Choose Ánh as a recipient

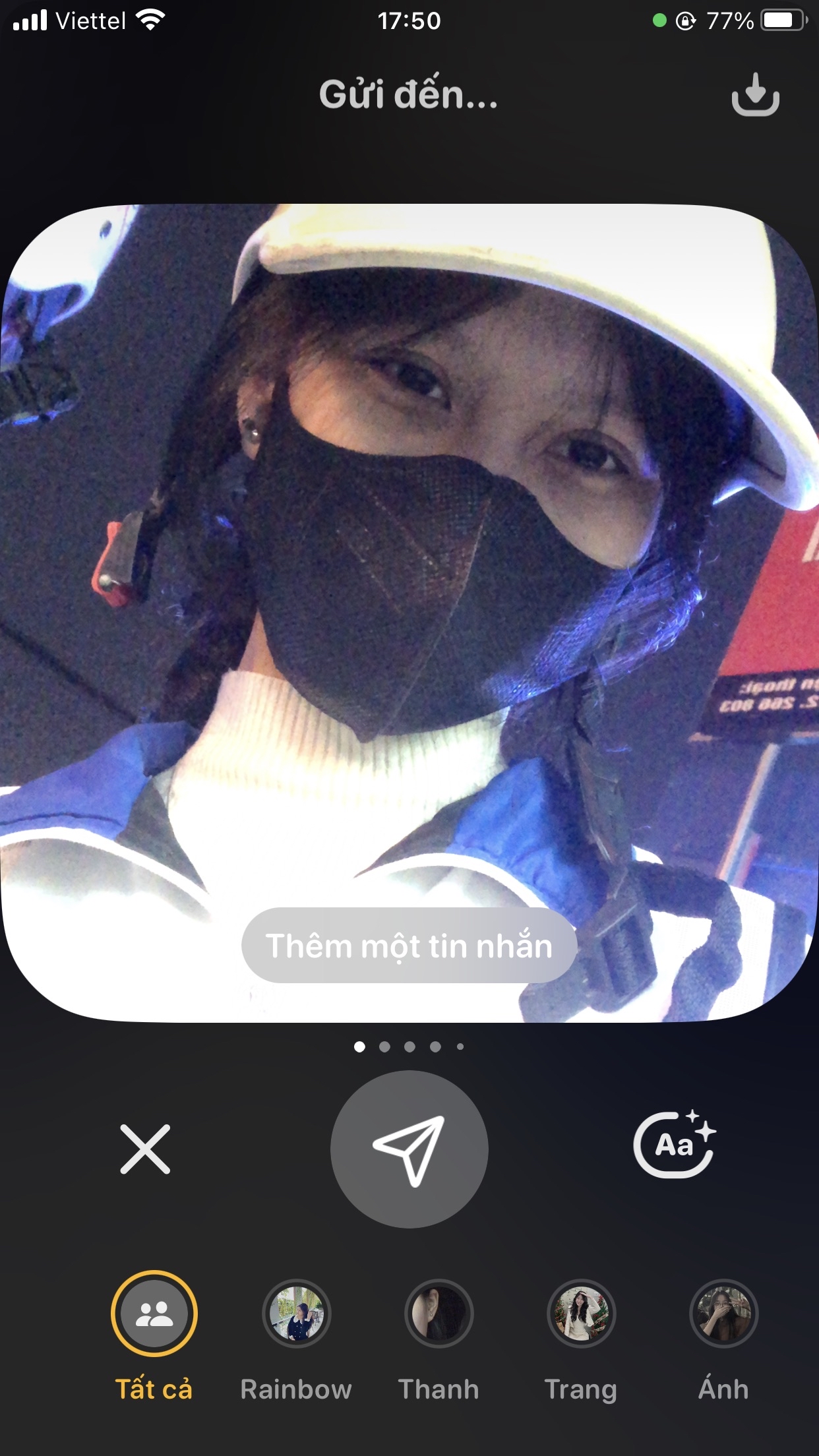pos(723,1314)
